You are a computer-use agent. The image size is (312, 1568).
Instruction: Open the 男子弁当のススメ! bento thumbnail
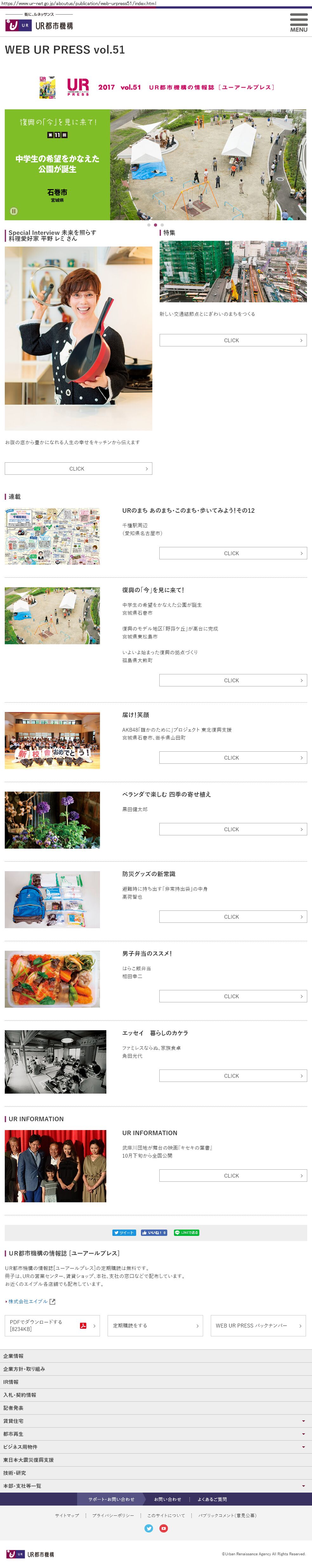tap(52, 978)
